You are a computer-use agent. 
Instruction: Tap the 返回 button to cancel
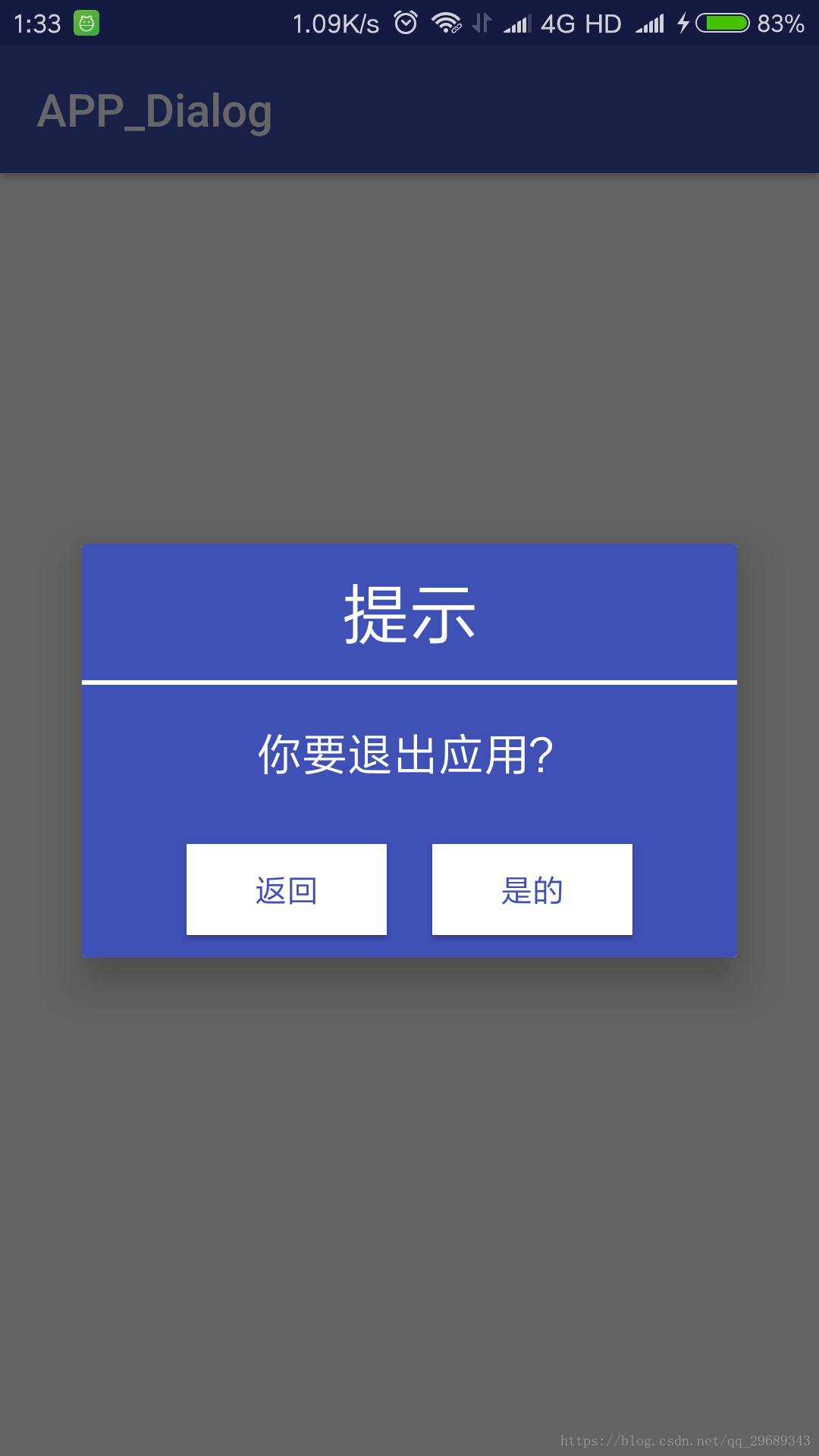(287, 890)
